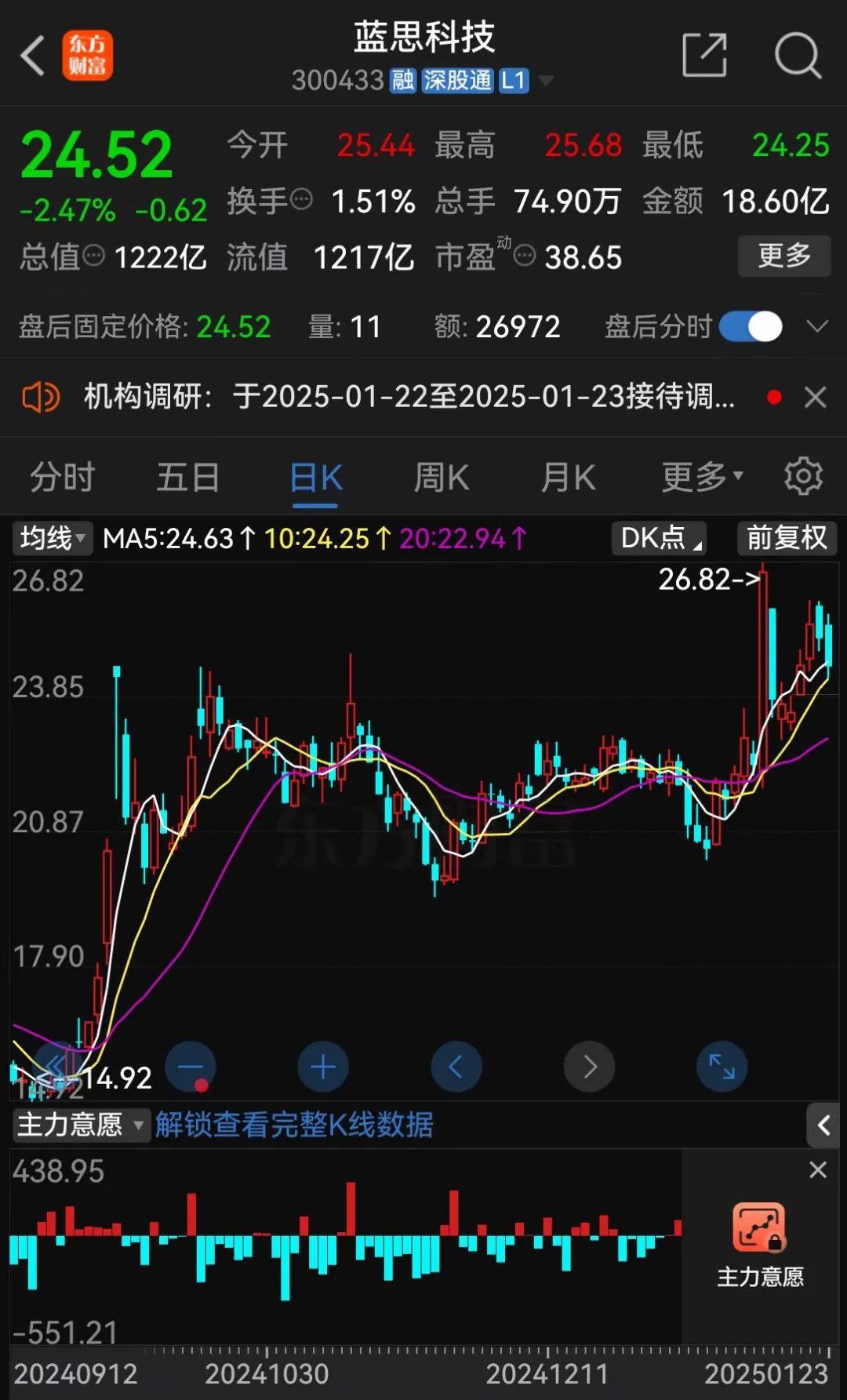Change the 前复权 adjustment setting
847x1400 pixels.
pyautogui.click(x=787, y=538)
